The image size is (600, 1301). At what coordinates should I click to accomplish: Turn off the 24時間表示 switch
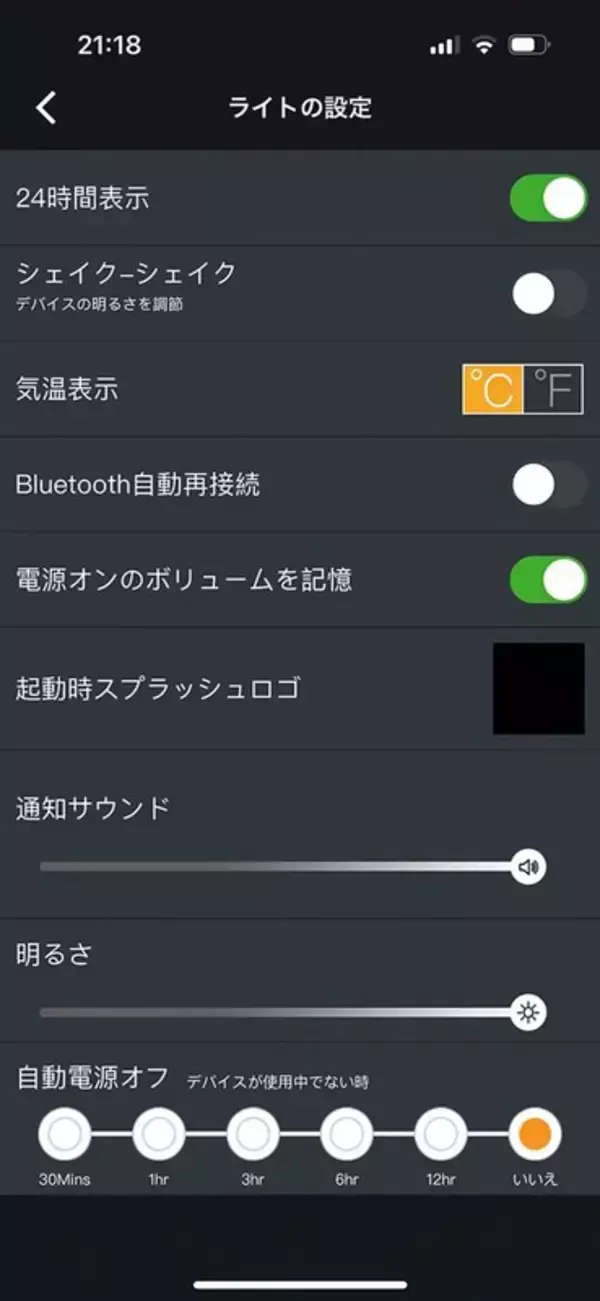point(548,198)
